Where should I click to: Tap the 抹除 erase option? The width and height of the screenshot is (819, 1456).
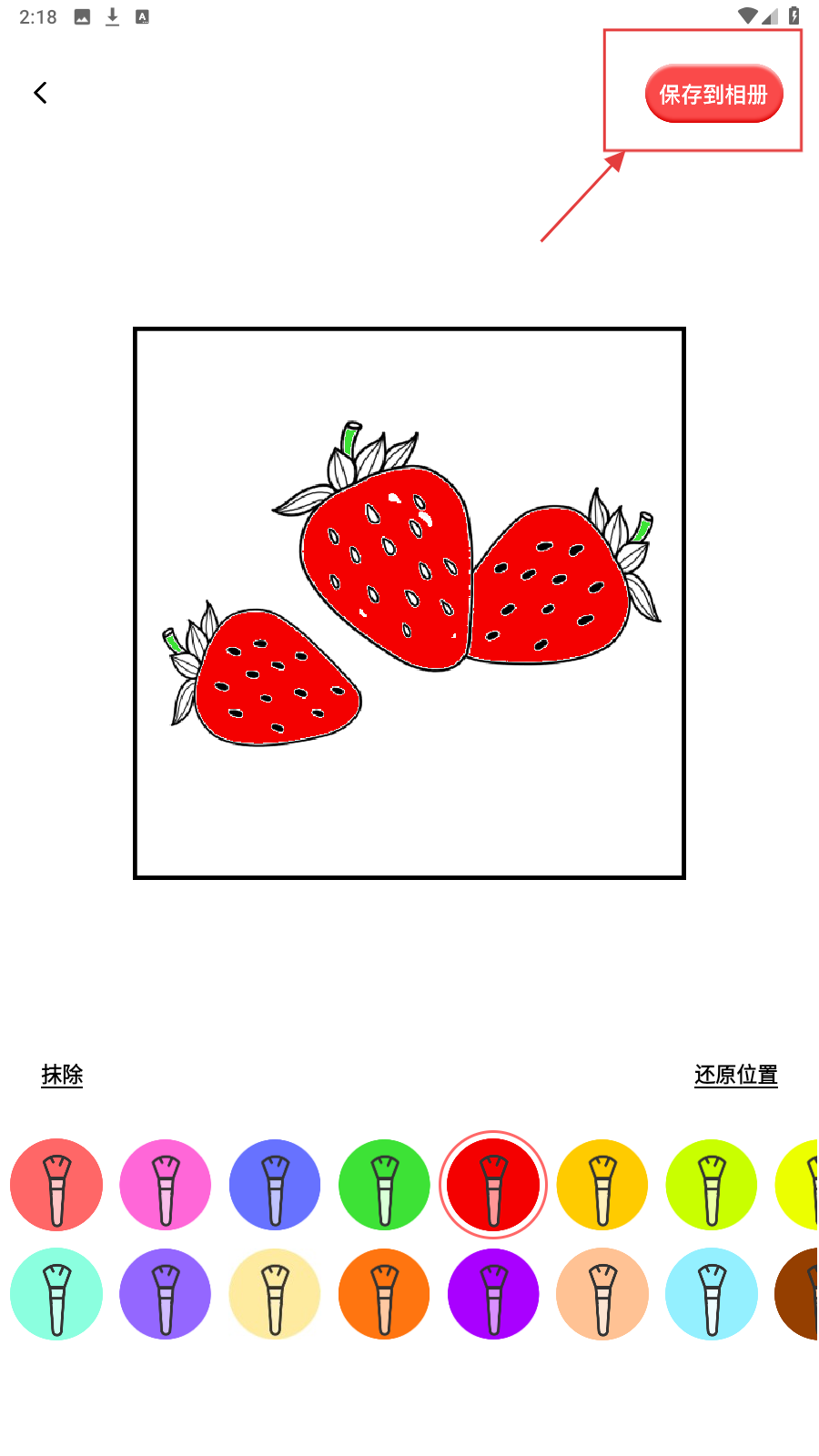pyautogui.click(x=62, y=1075)
